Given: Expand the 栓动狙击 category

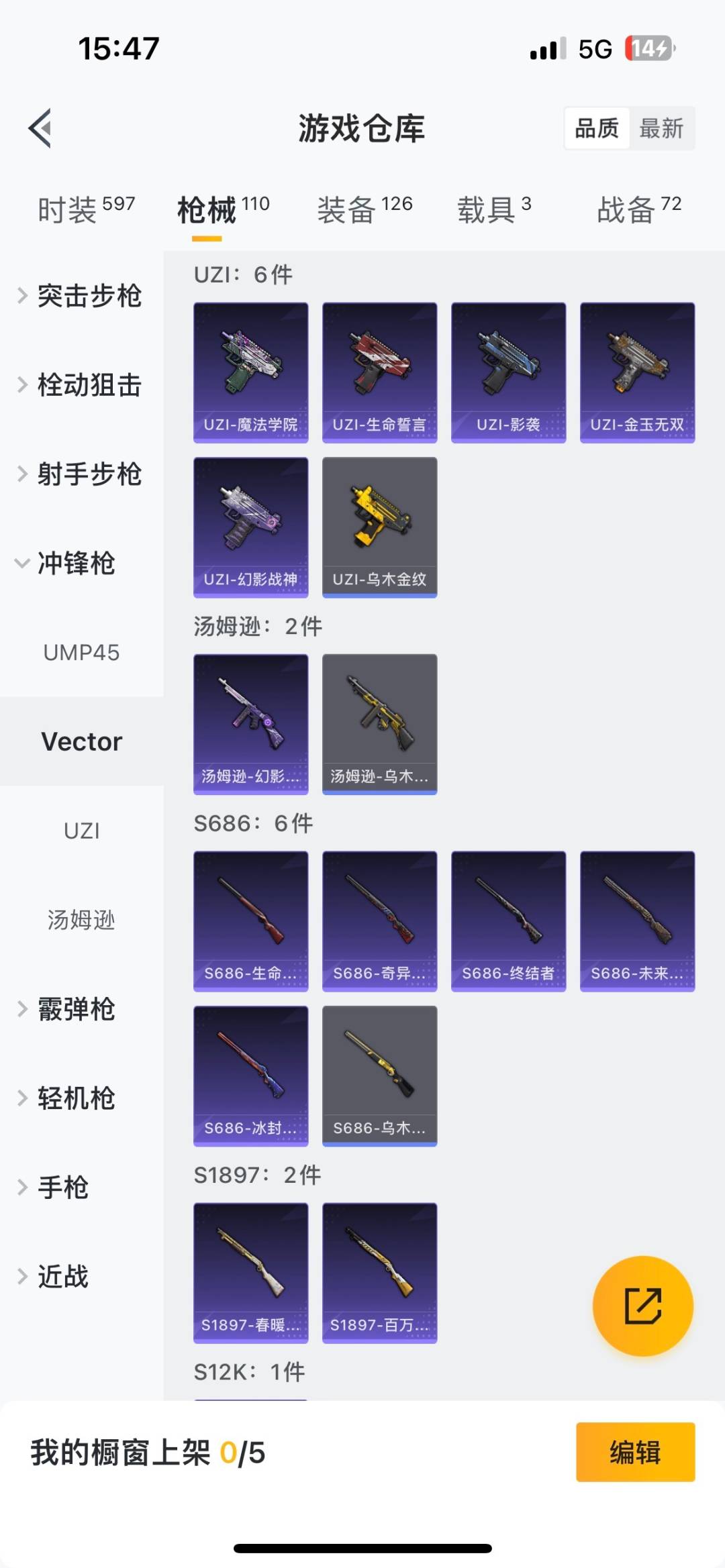Looking at the screenshot, I should pos(81,385).
